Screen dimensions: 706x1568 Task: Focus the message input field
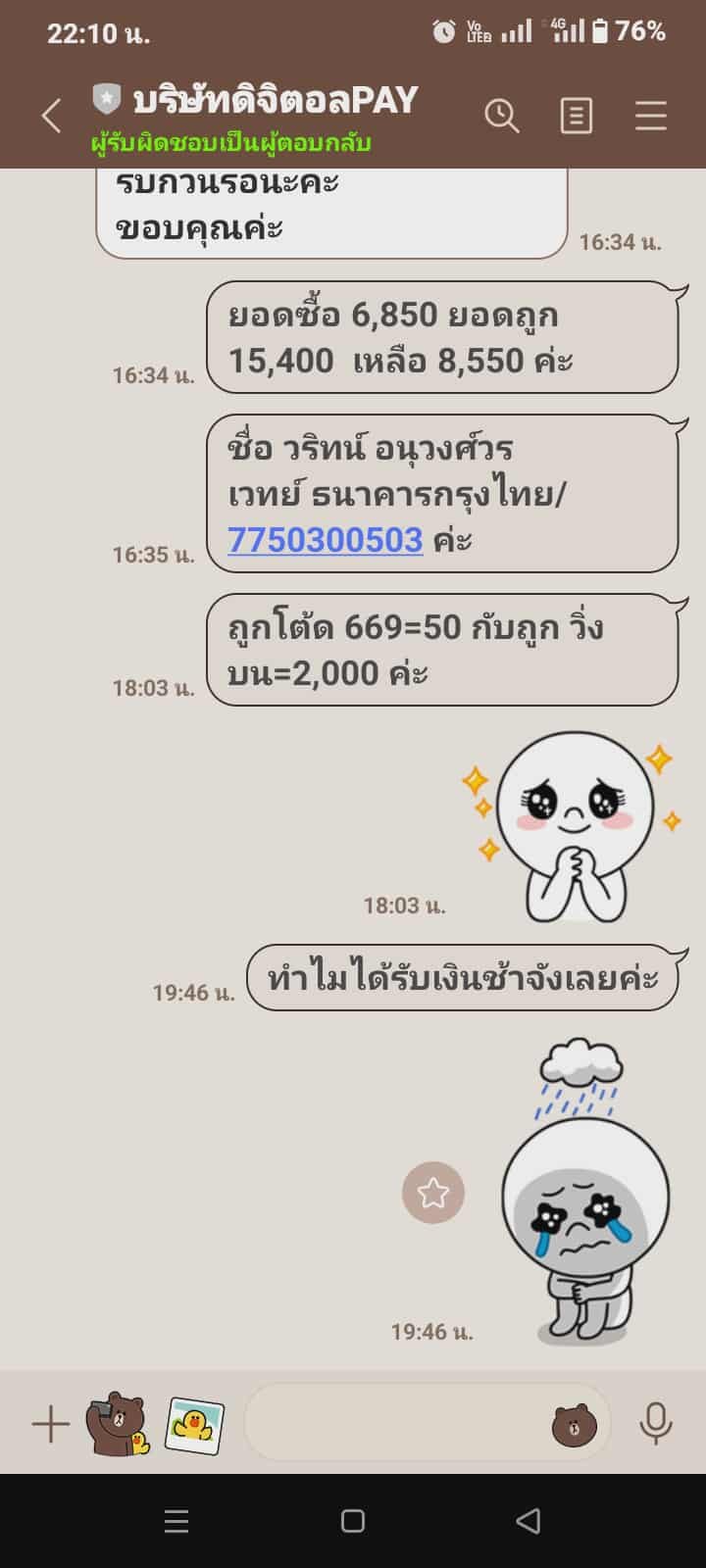(x=392, y=1424)
